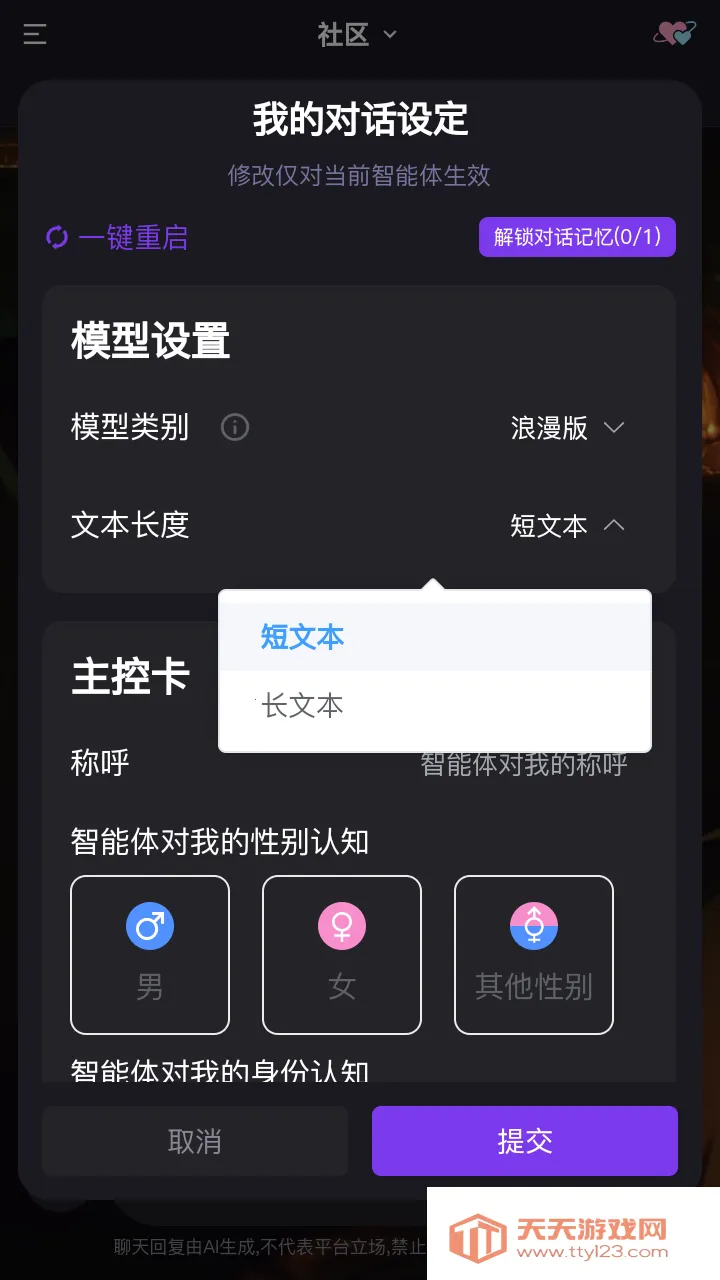Select the blue male symbol icon

(149, 925)
